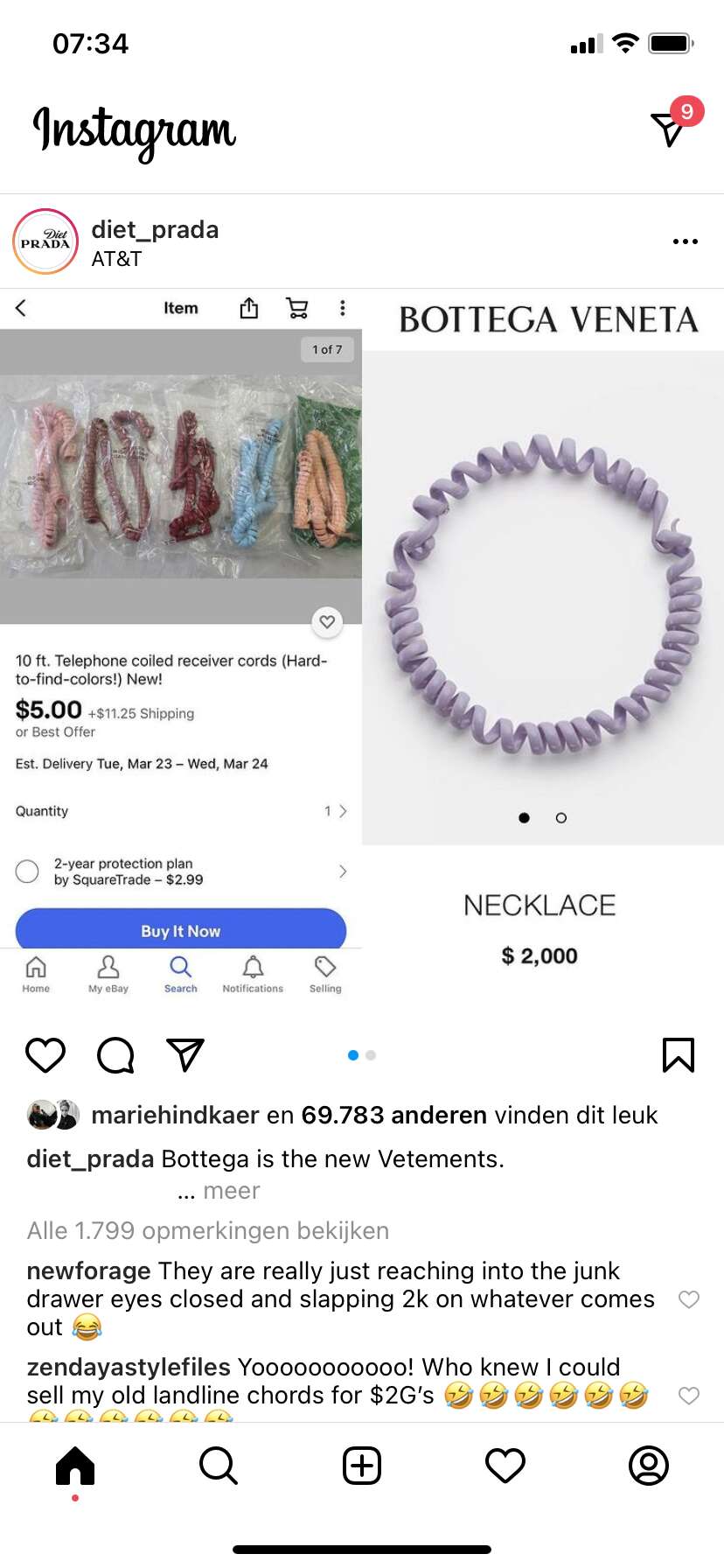This screenshot has width=724, height=1568.
Task: Share the post via paper plane icon
Action: coord(185,1055)
